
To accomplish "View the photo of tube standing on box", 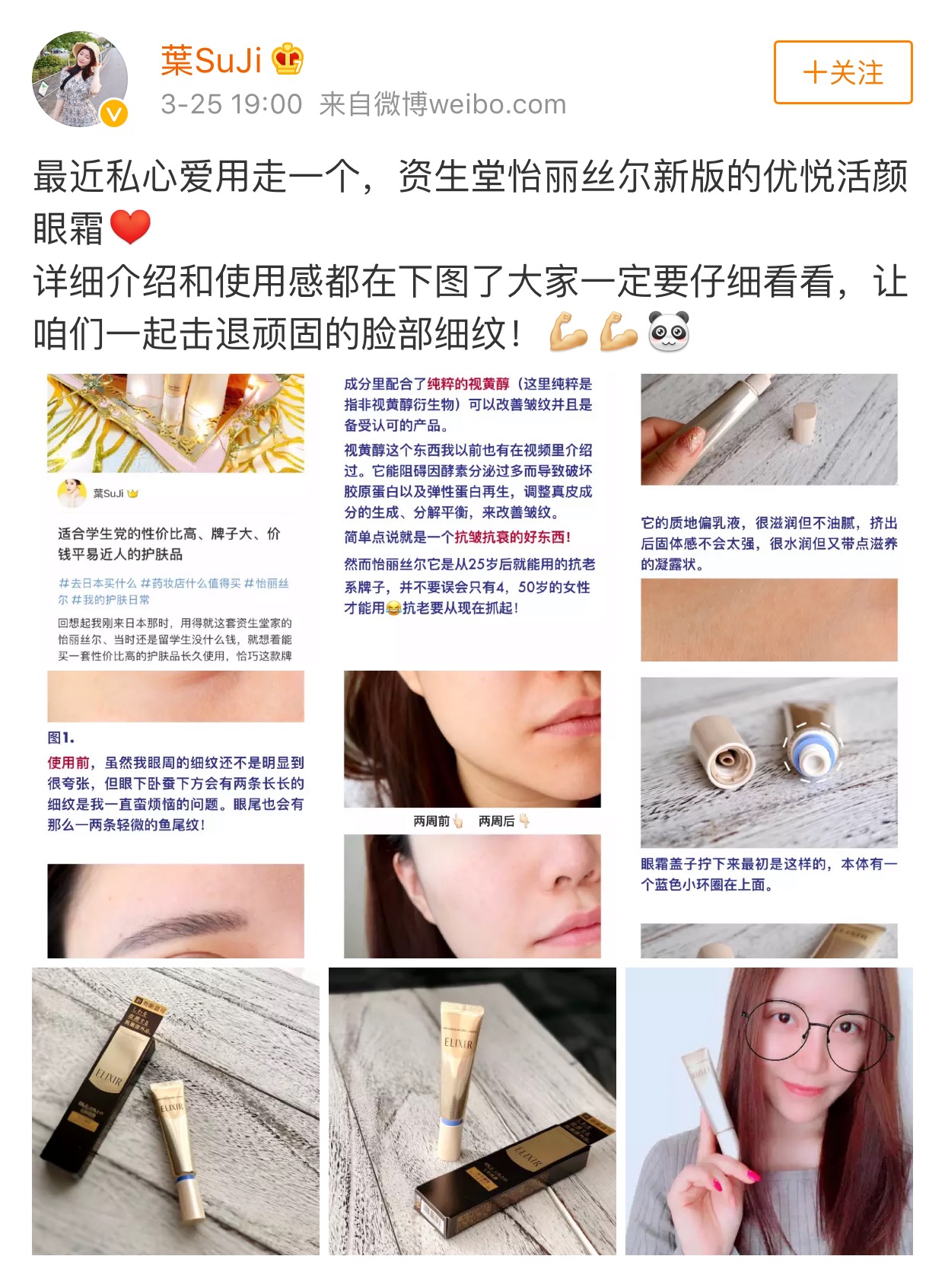I will 472,1111.
